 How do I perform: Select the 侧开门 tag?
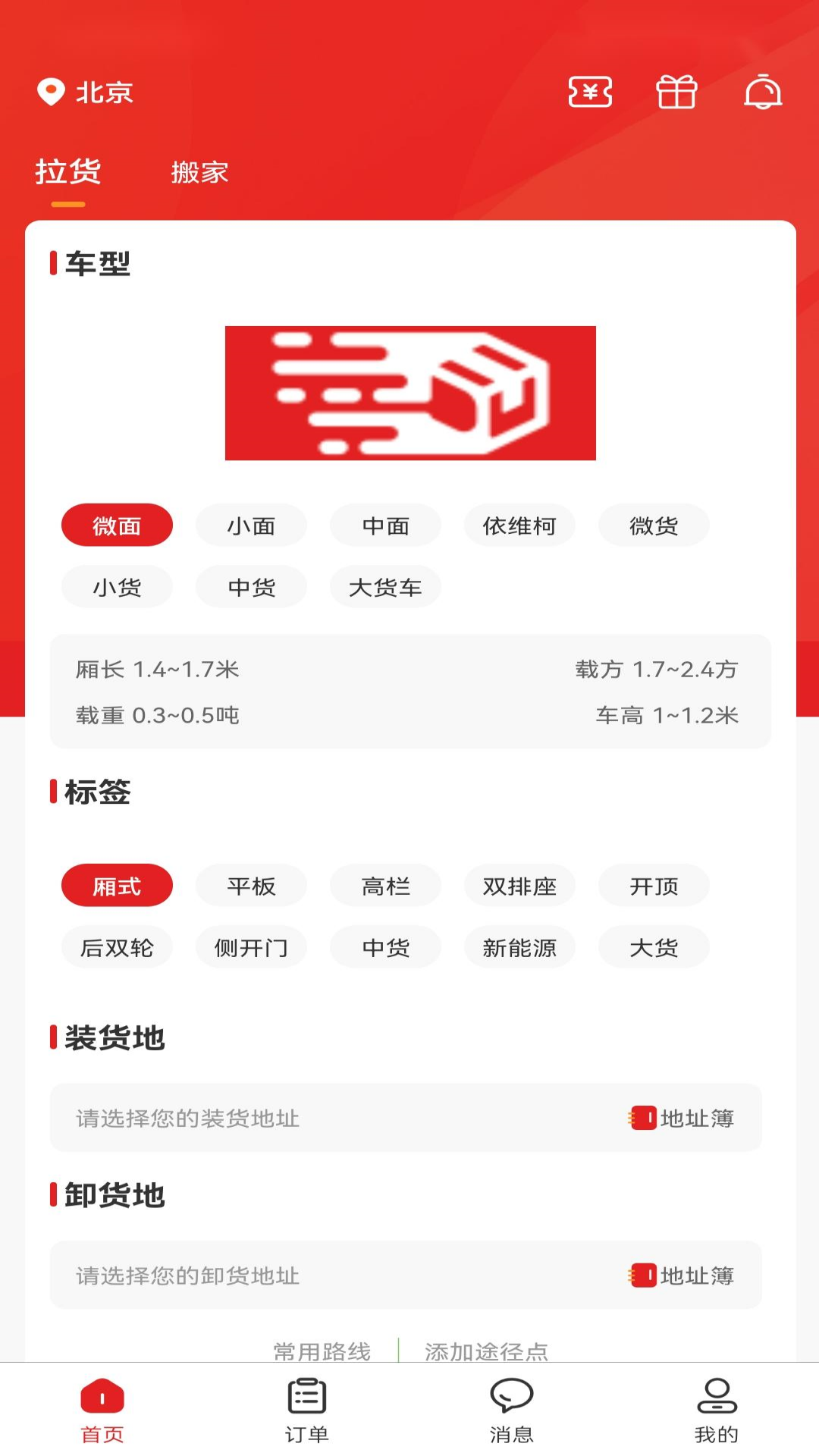[x=251, y=947]
